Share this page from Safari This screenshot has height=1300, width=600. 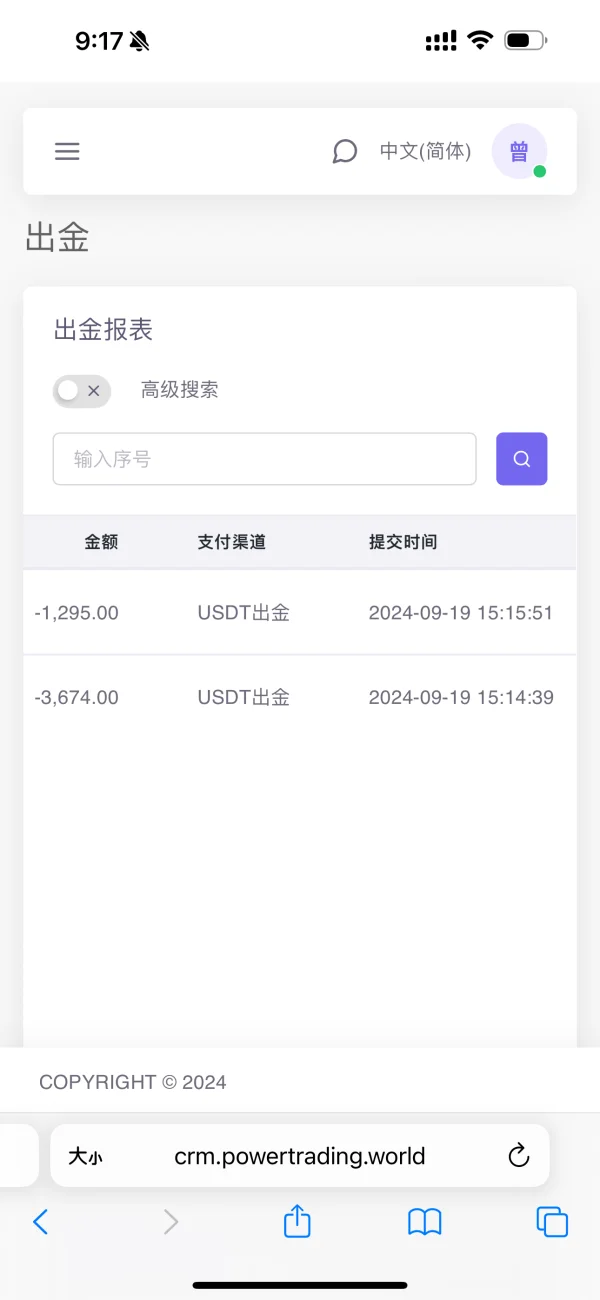[297, 1221]
